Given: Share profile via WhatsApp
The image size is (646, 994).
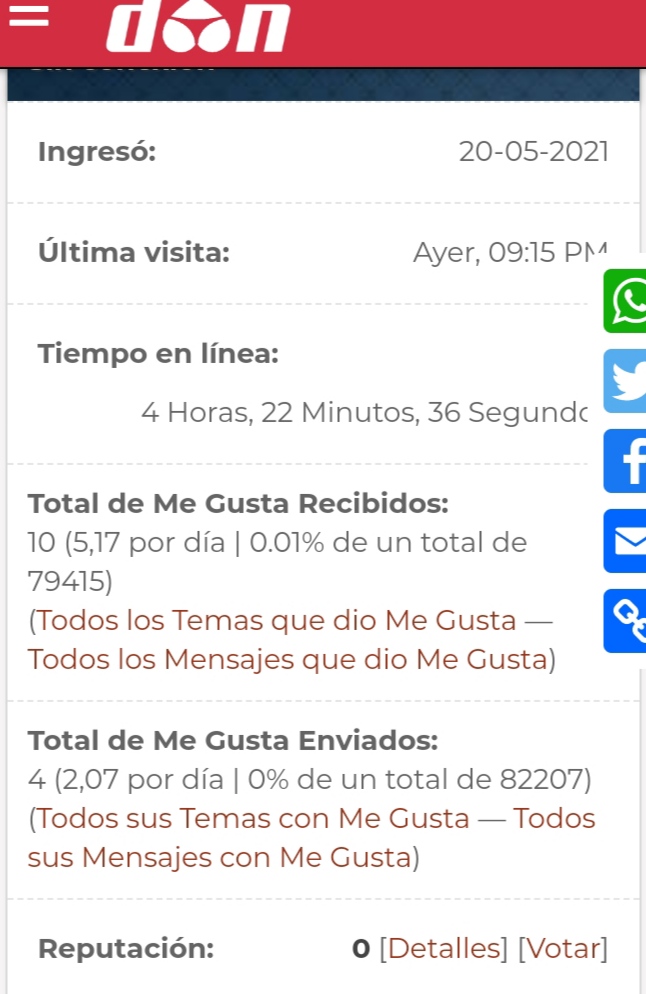Looking at the screenshot, I should pyautogui.click(x=626, y=300).
